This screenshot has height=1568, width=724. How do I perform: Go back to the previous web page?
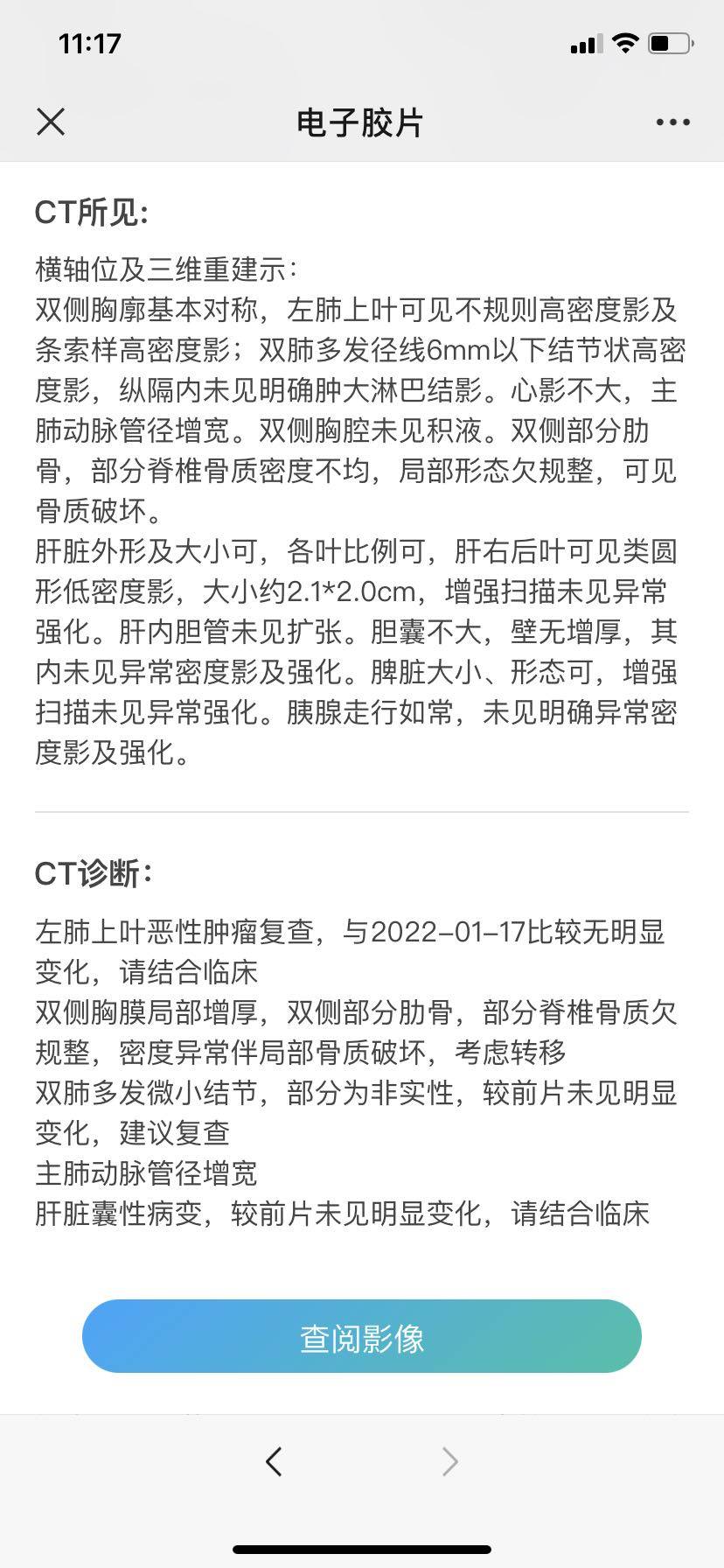tap(274, 1460)
